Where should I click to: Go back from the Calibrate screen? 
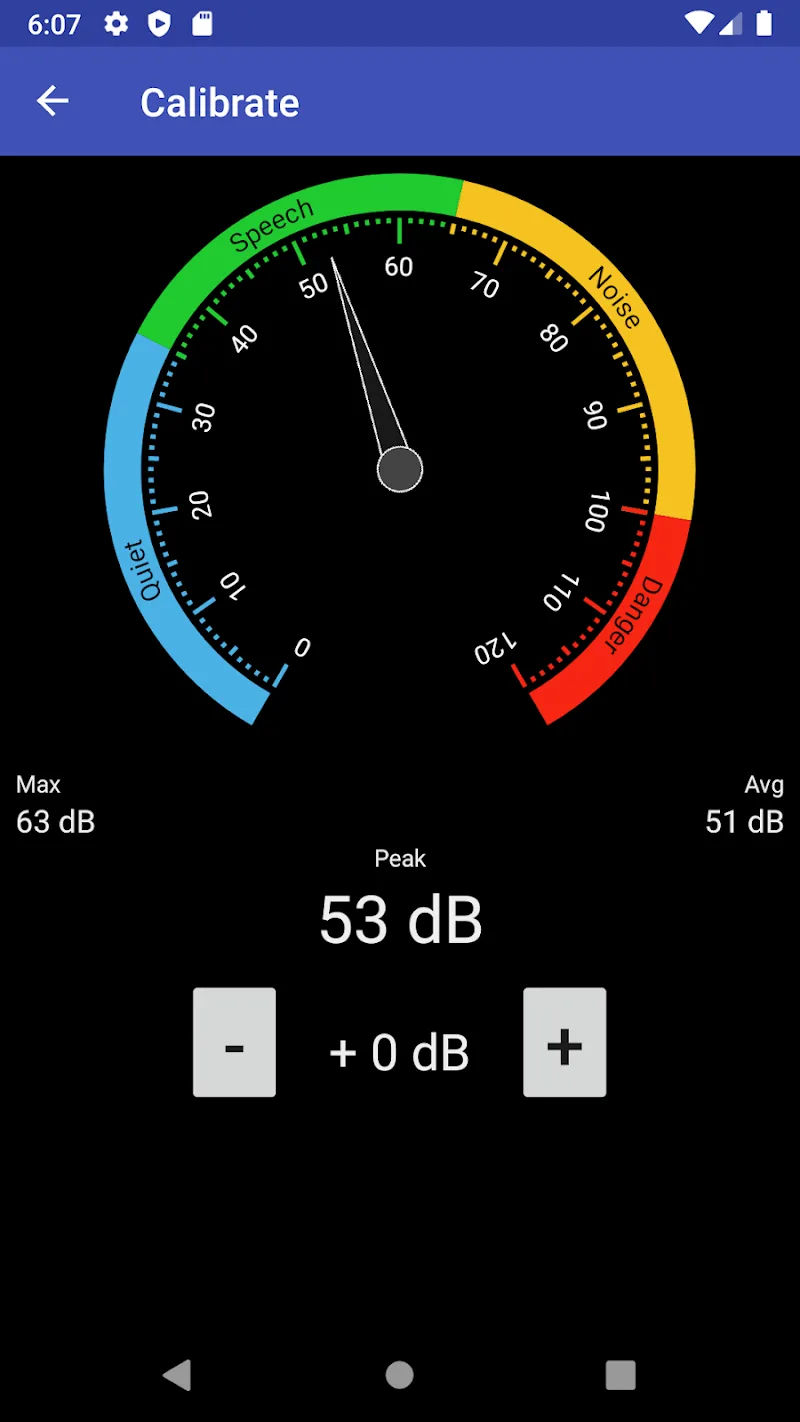click(x=52, y=101)
